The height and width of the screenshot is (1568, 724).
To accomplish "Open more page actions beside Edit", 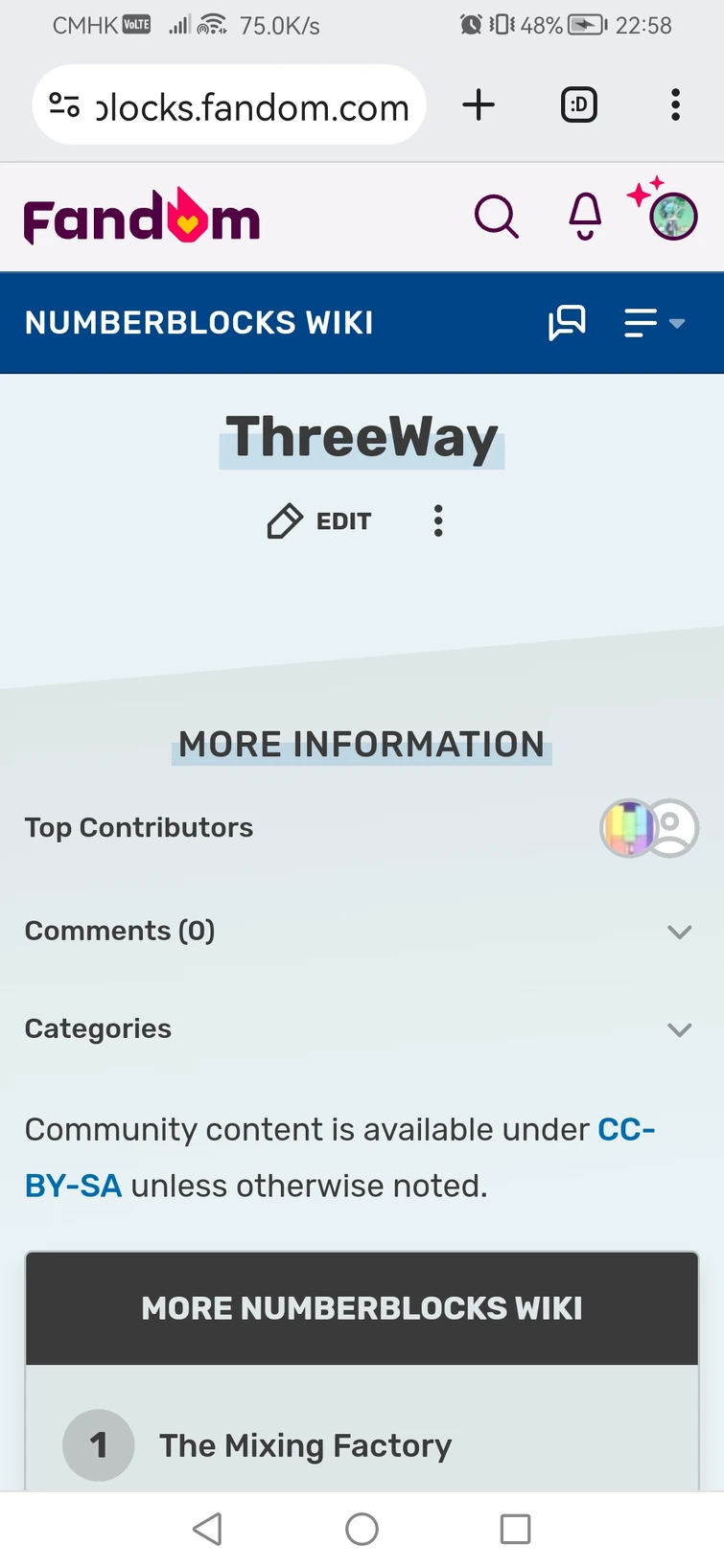I will click(438, 521).
